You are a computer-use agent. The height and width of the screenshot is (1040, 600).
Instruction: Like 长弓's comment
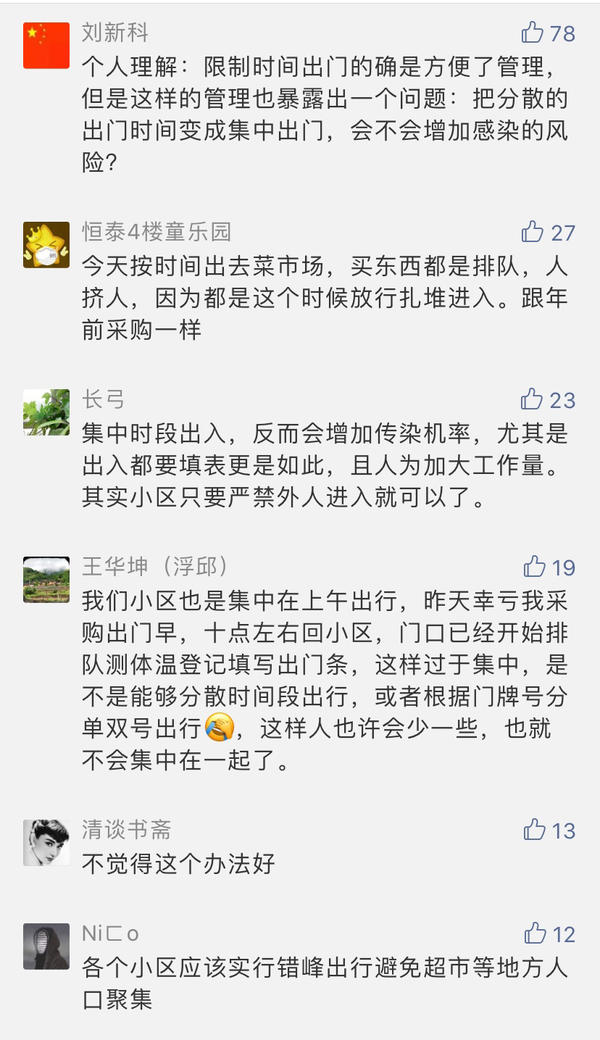(533, 399)
